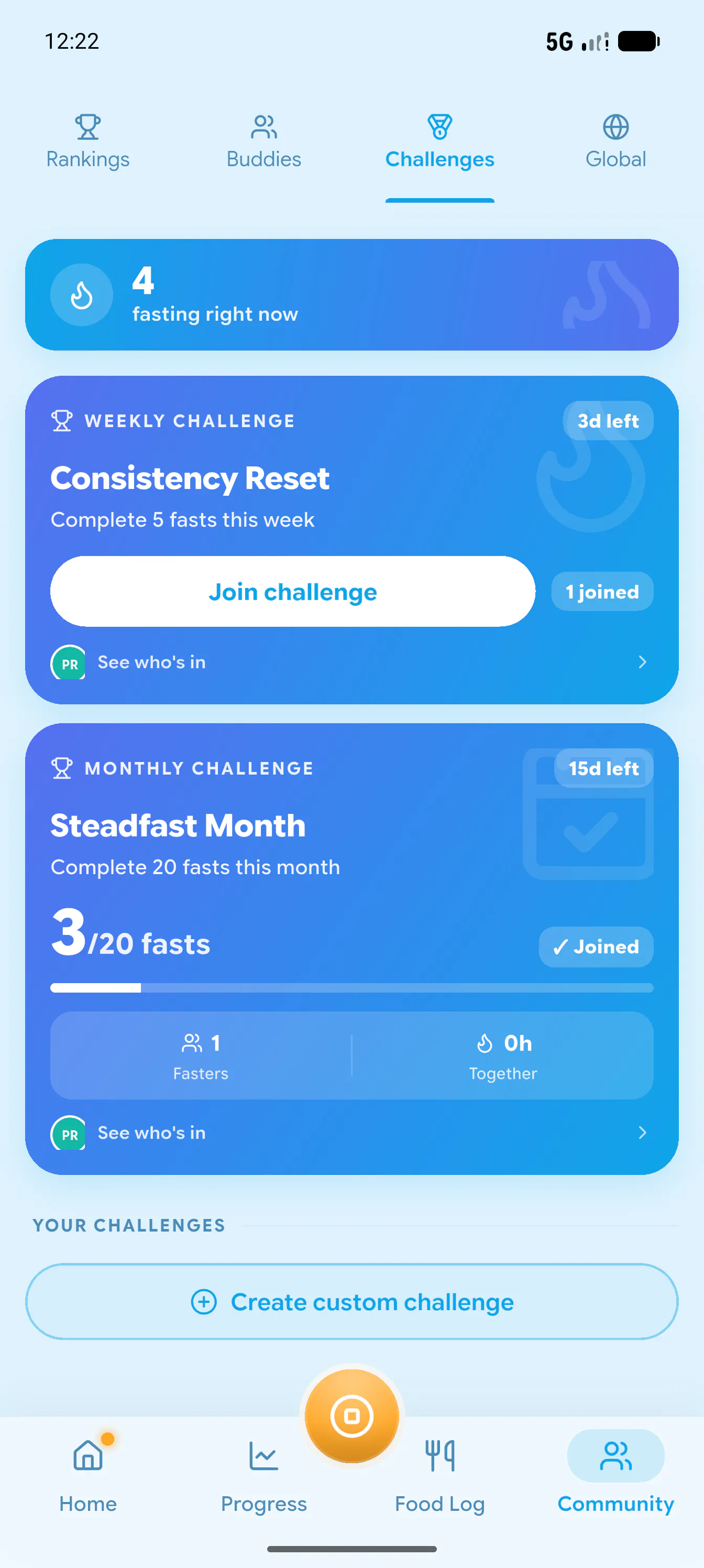The width and height of the screenshot is (704, 1568).
Task: Tap the orange stop fast button
Action: click(x=351, y=1416)
